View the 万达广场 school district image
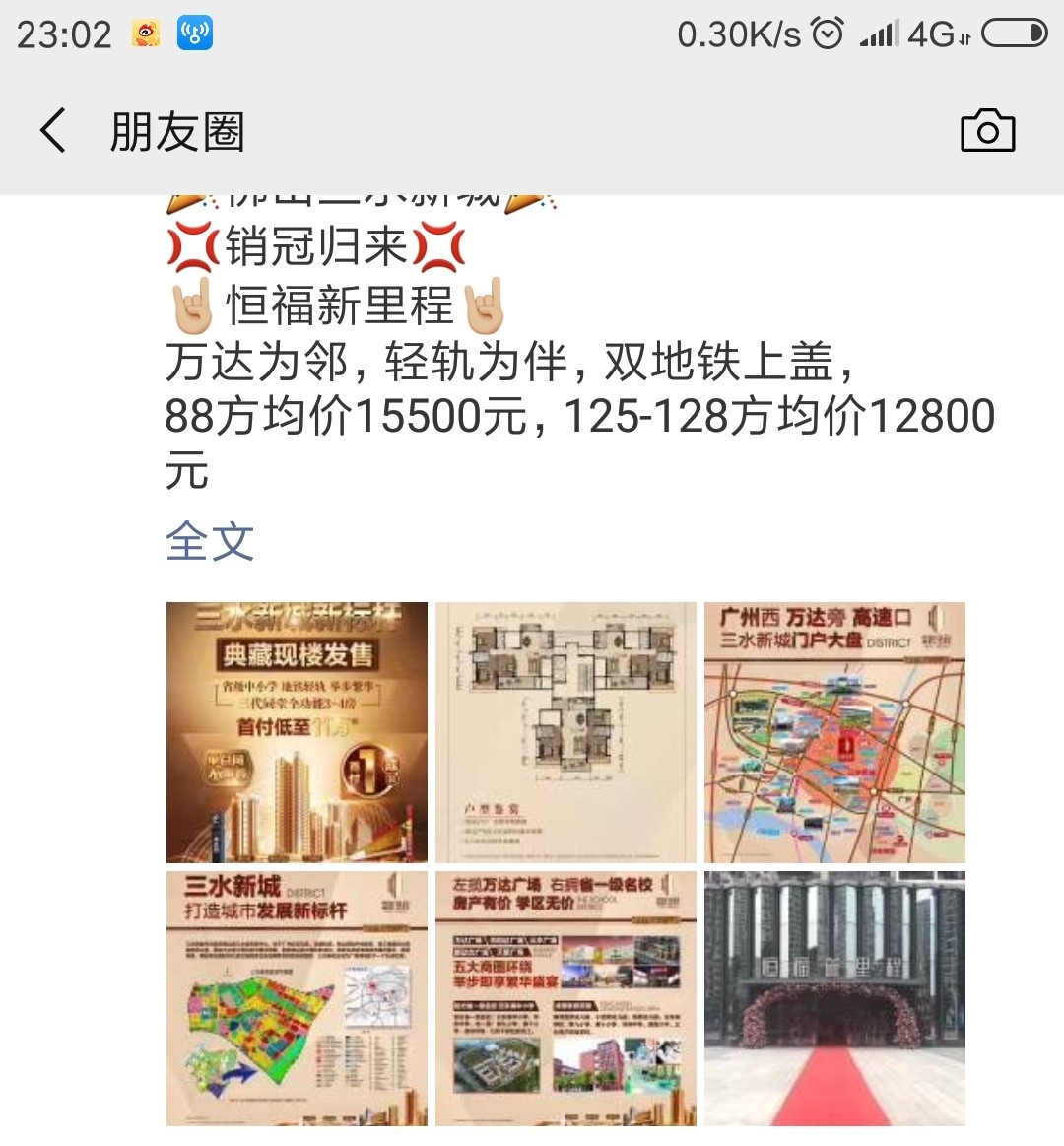The image size is (1064, 1146). (x=565, y=998)
